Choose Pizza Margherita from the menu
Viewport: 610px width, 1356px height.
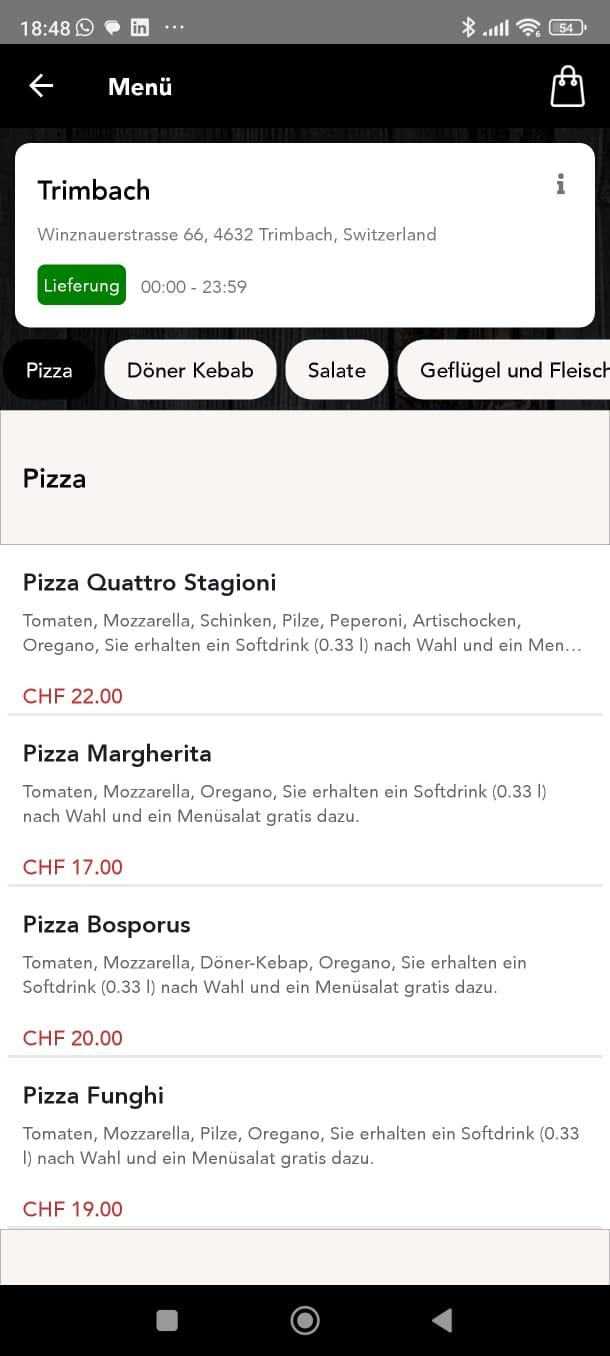[305, 800]
